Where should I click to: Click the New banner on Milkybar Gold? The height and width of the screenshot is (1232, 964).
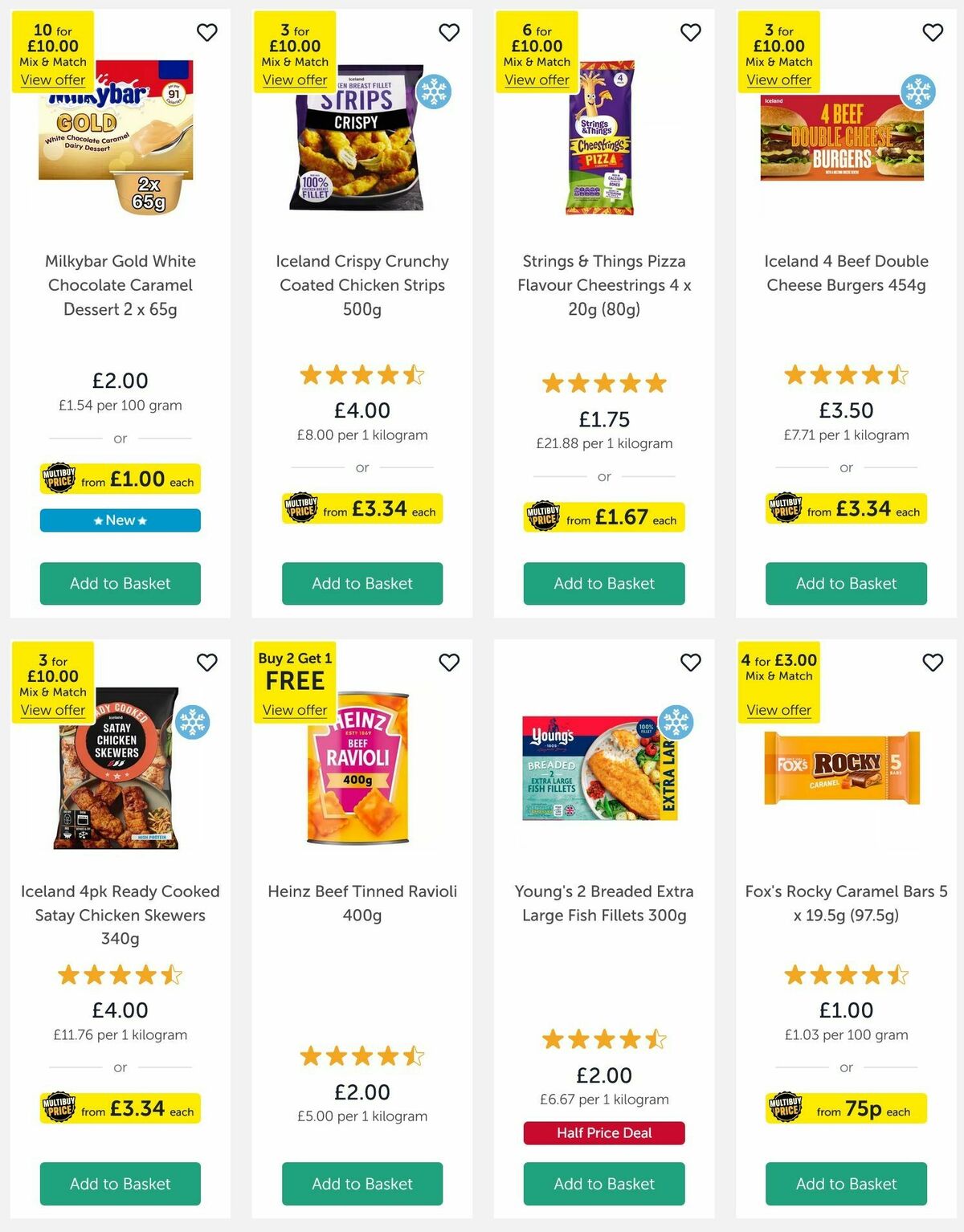pos(120,520)
